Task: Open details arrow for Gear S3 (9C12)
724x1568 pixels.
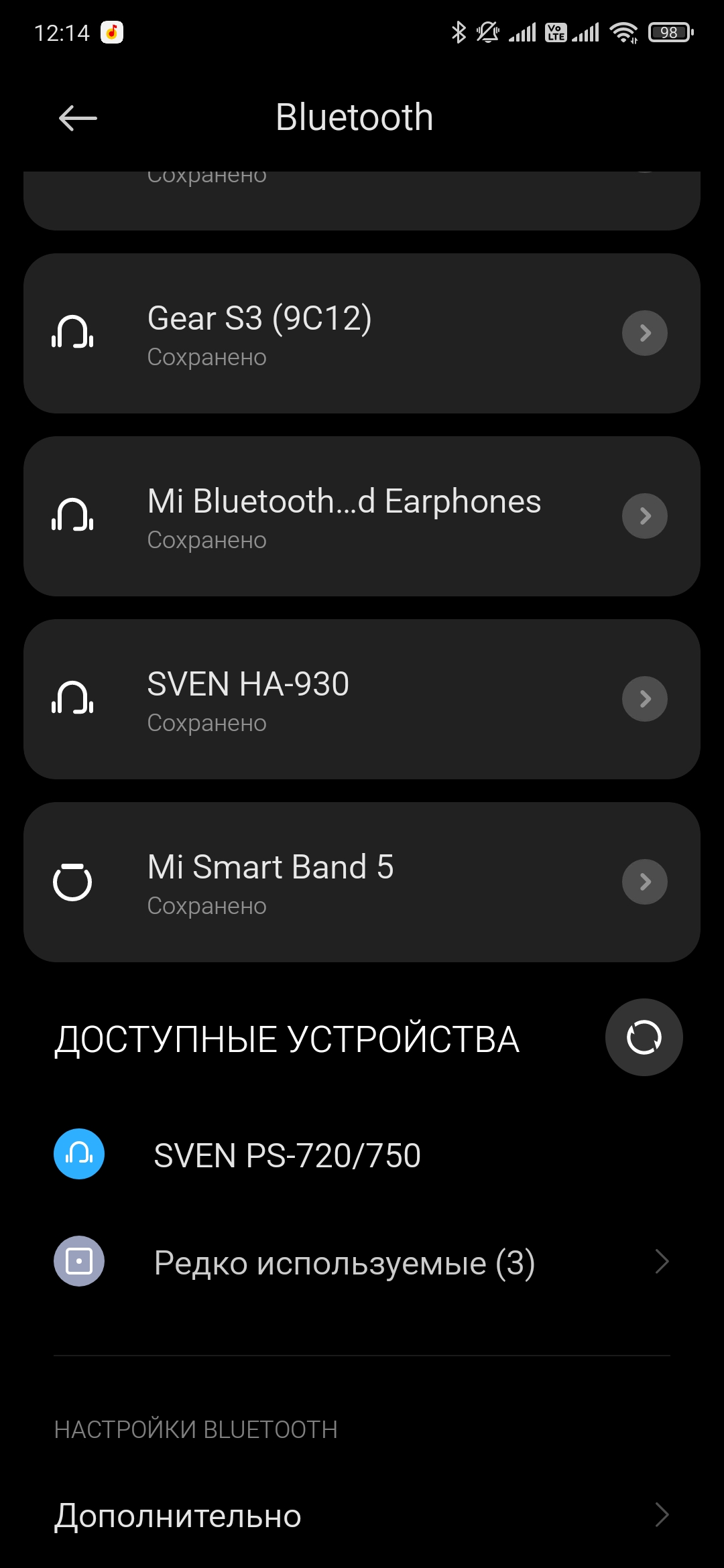Action: tap(644, 333)
